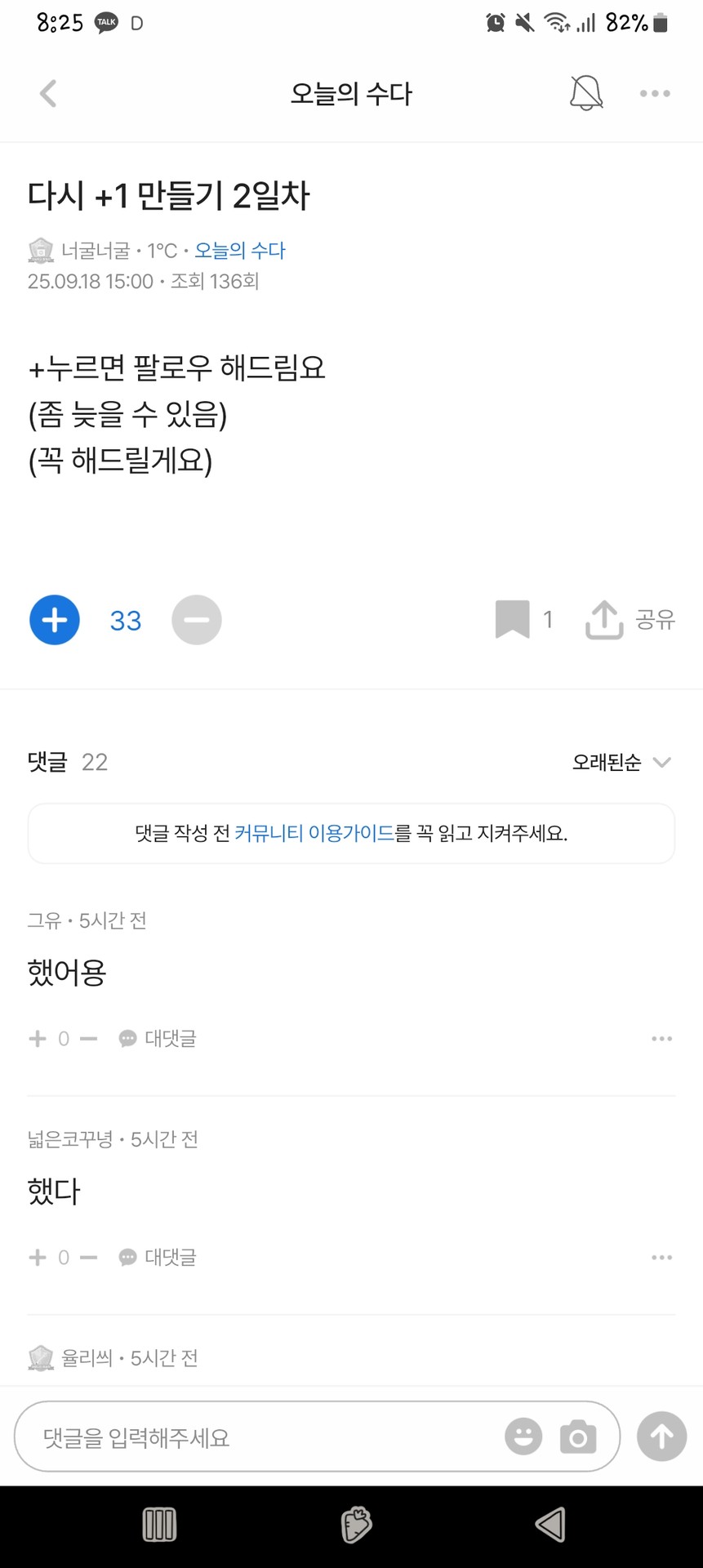The image size is (703, 1568).
Task: Tap the comment input field to write
Action: point(245,1437)
